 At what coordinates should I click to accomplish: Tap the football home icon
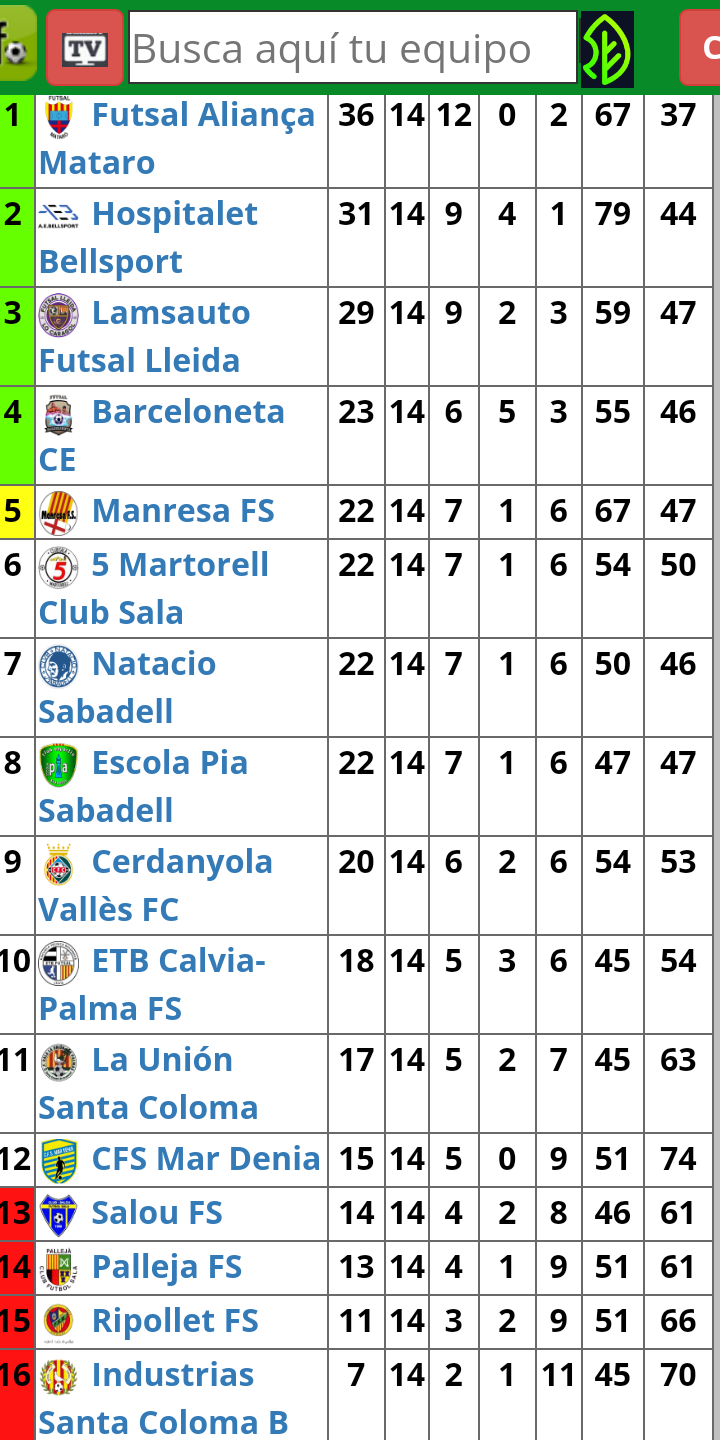point(16,44)
